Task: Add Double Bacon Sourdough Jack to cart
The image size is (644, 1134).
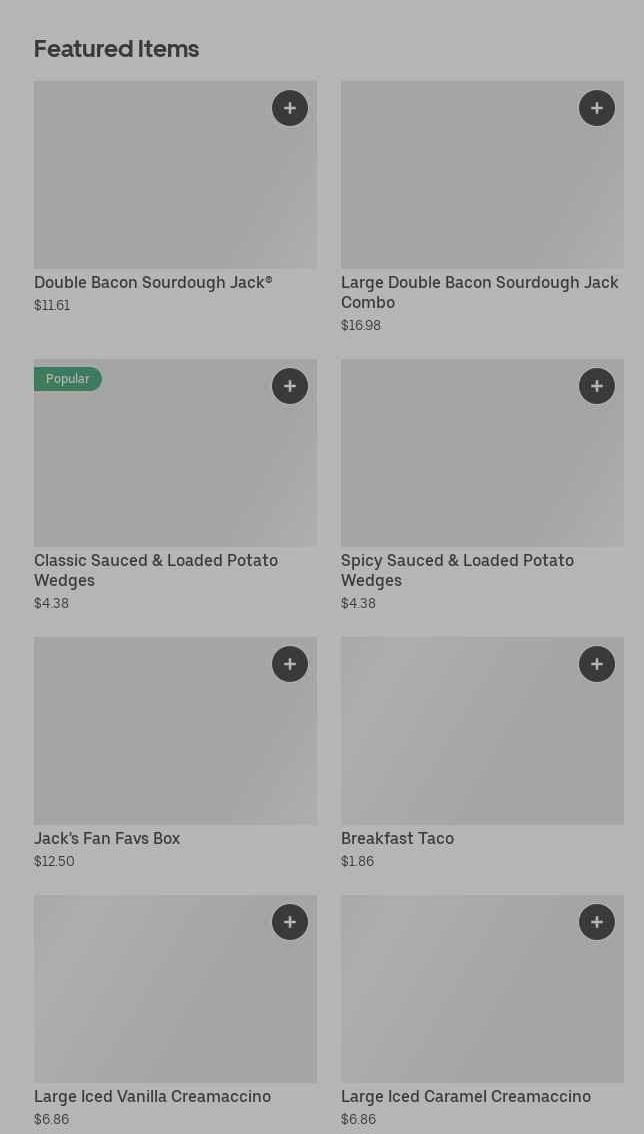Action: (x=289, y=108)
